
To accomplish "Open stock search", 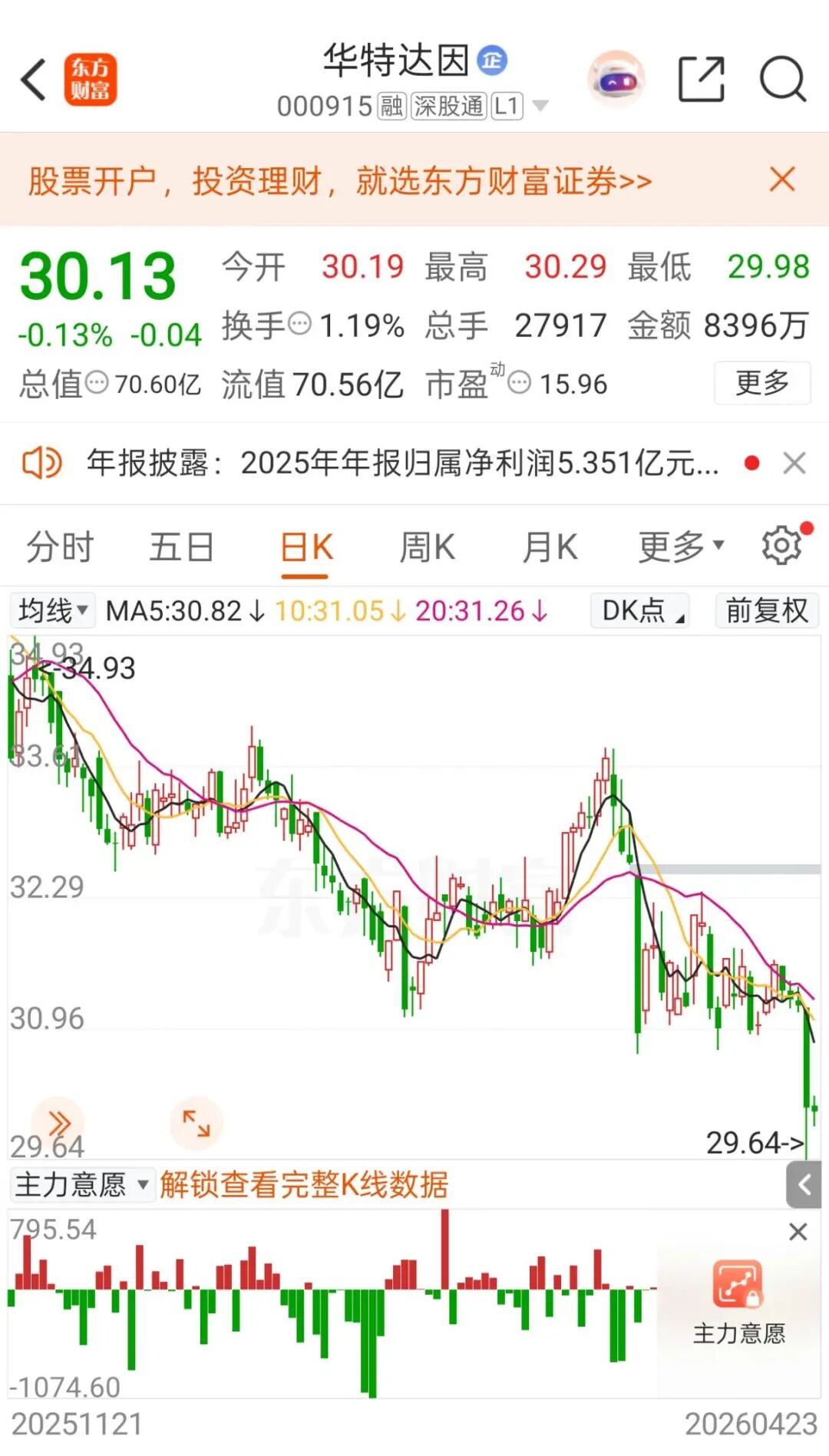I will click(782, 80).
